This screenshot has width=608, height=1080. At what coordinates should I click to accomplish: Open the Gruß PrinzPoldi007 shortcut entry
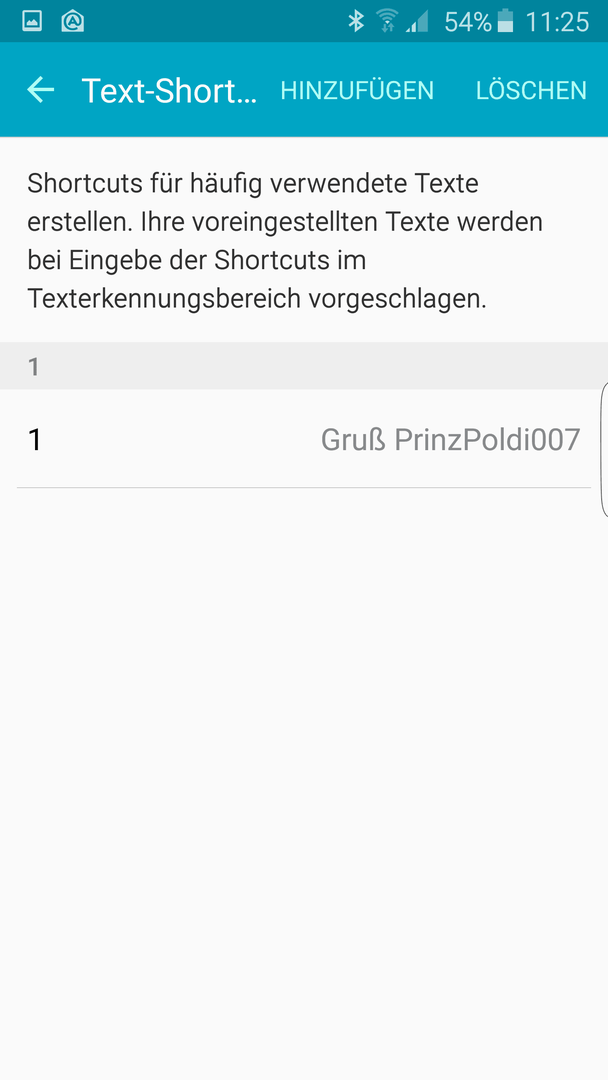(304, 439)
